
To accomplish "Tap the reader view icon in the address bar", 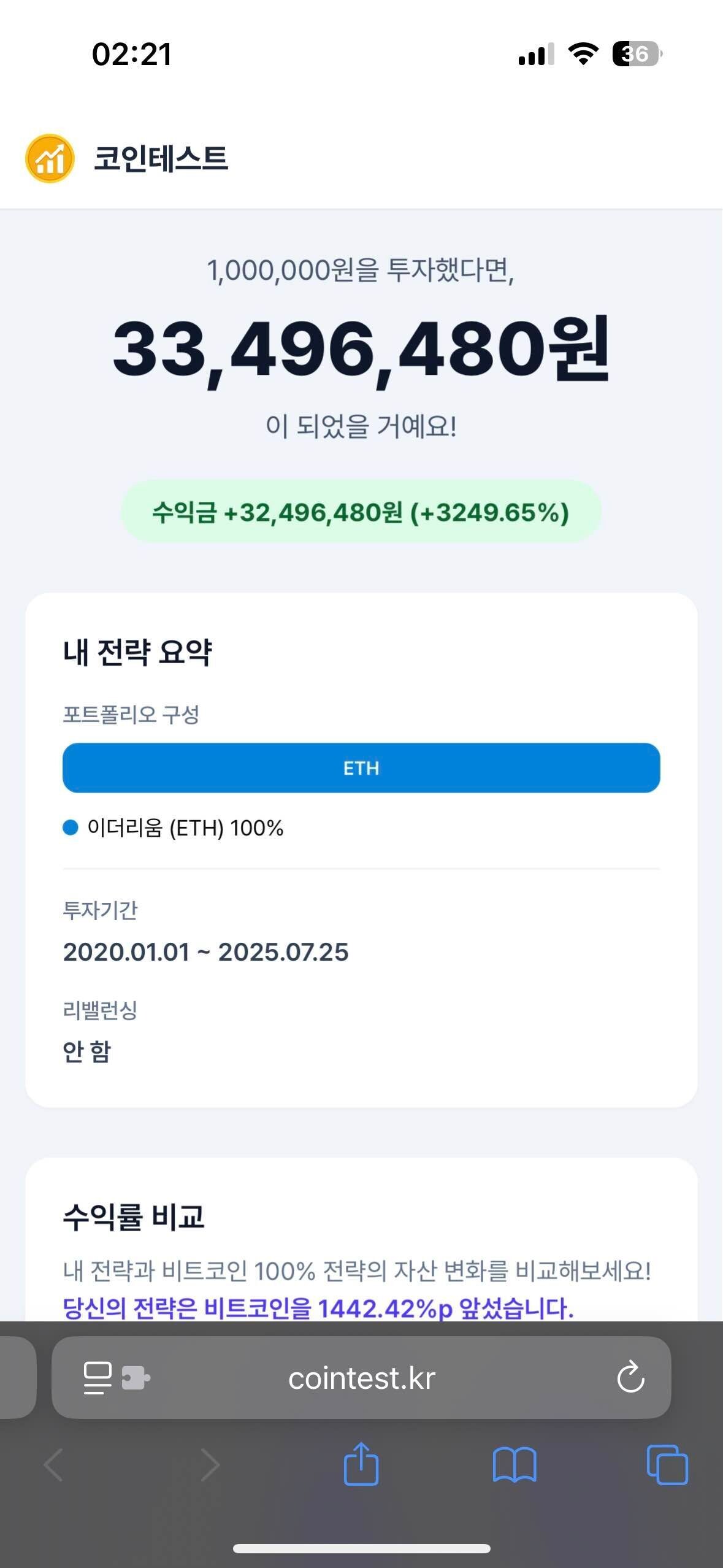I will click(96, 1378).
